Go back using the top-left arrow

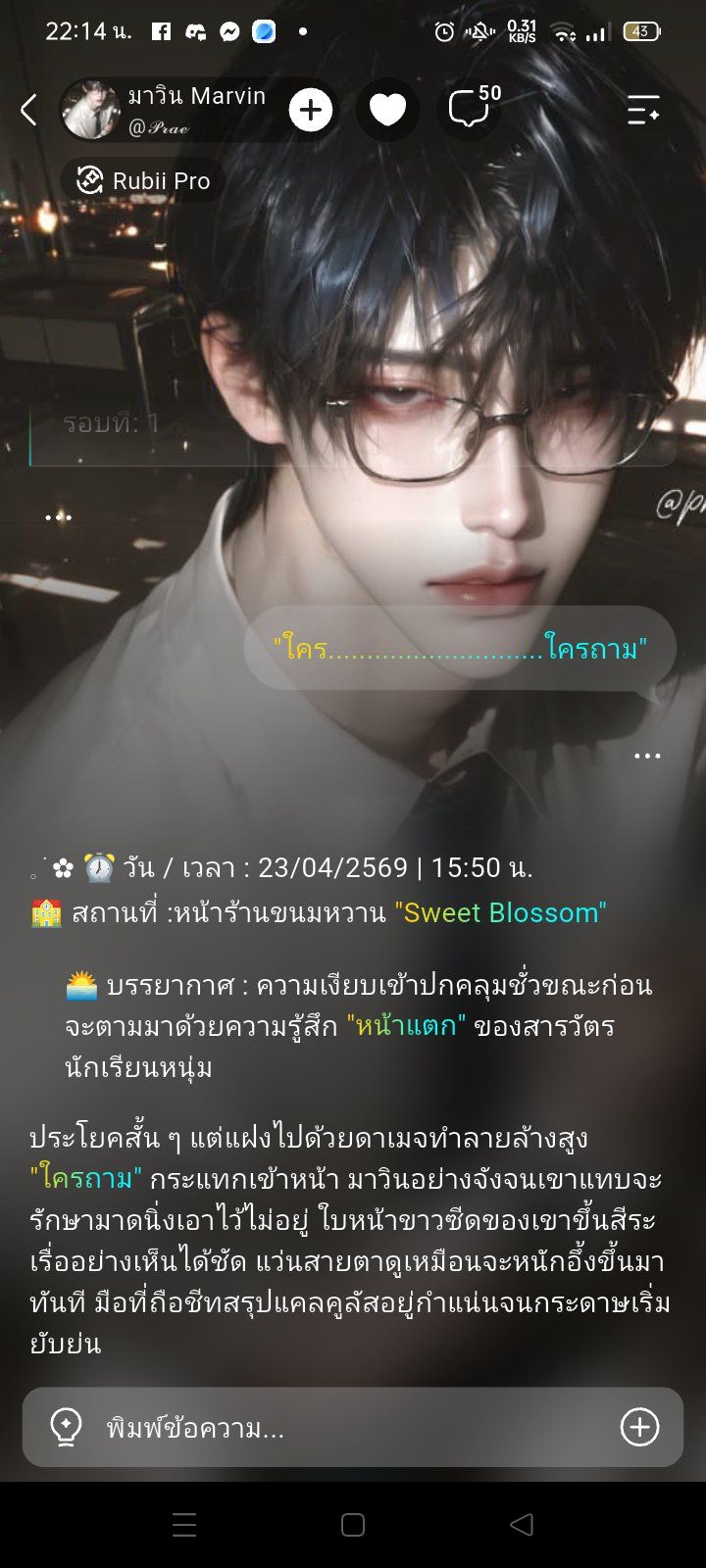tap(28, 110)
